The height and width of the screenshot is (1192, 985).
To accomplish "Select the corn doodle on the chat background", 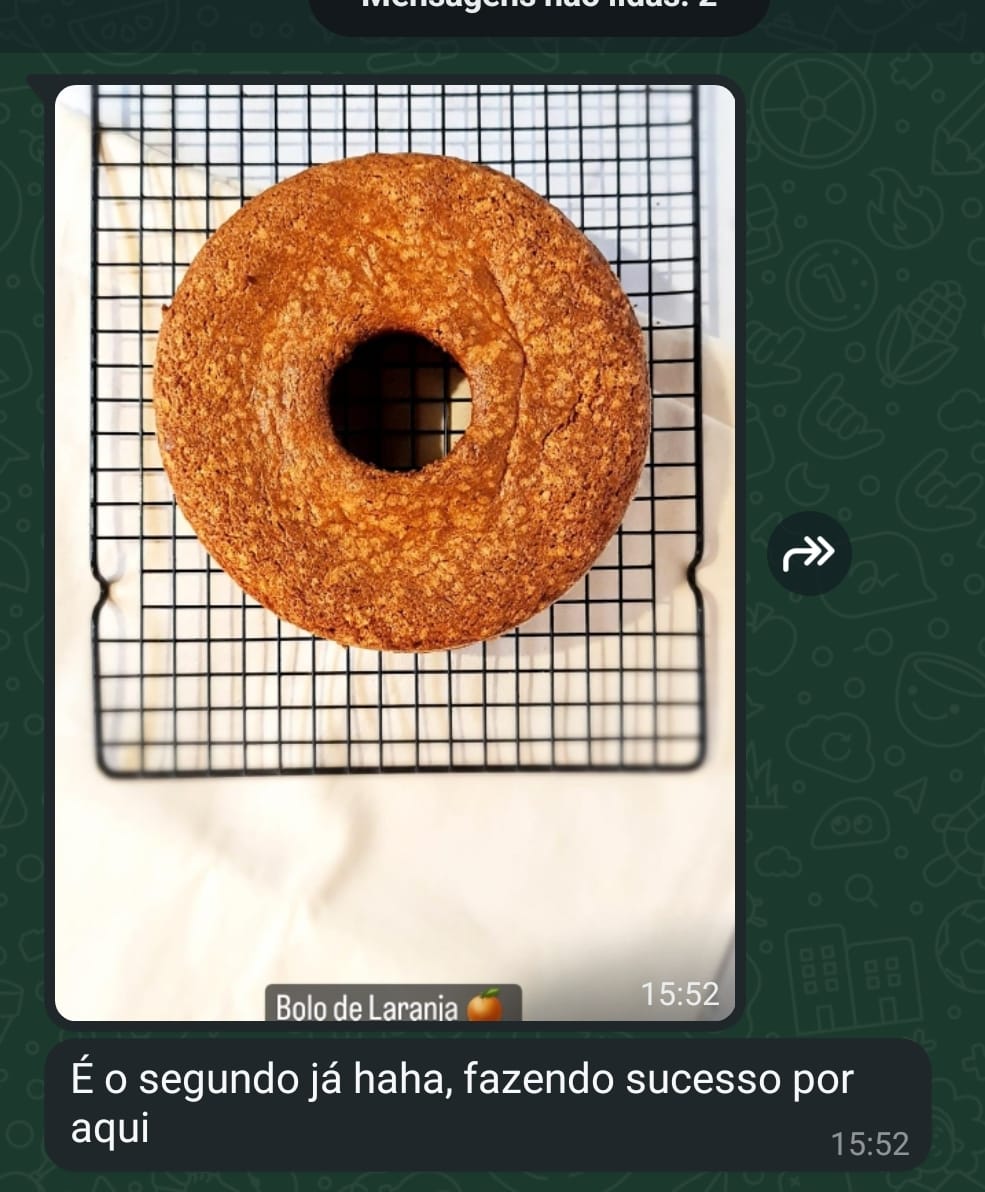I will 924,330.
